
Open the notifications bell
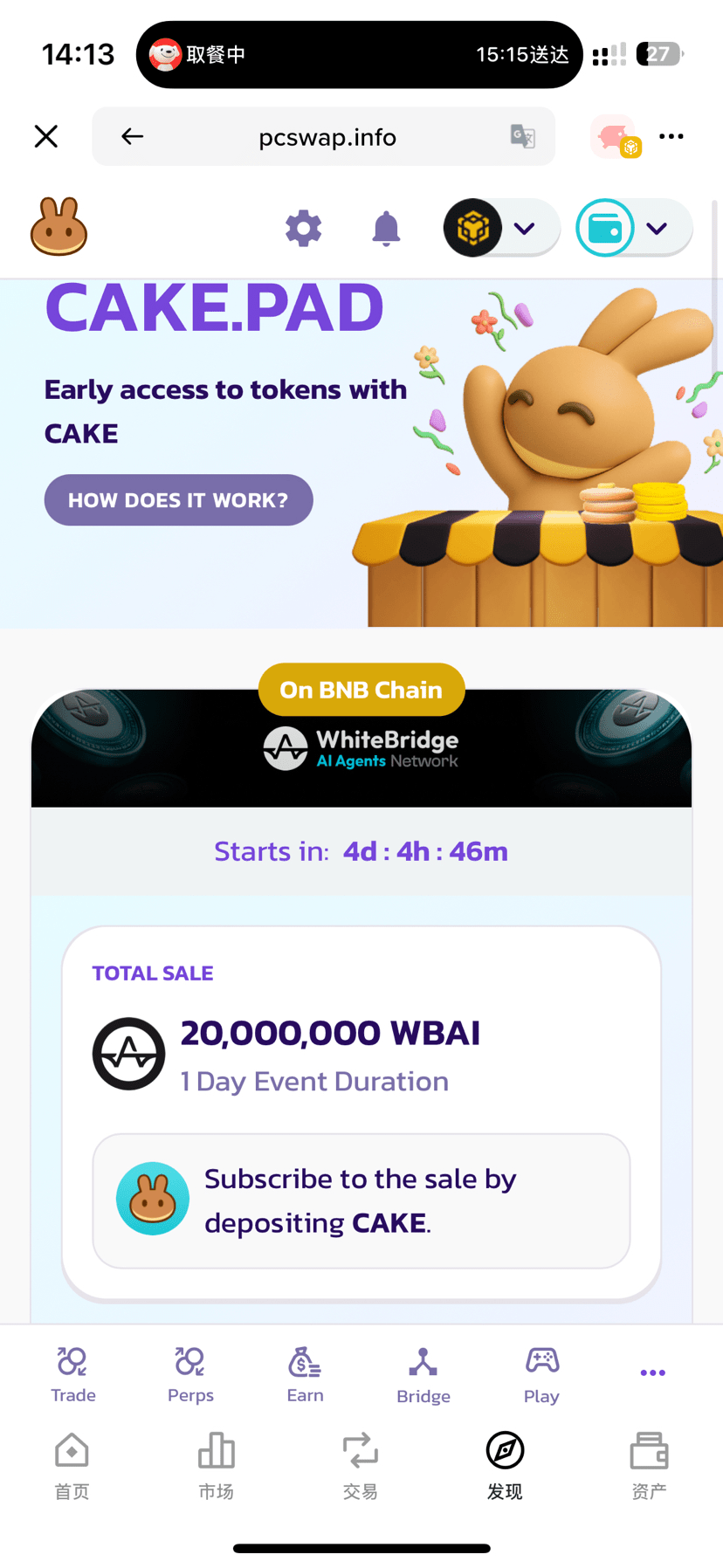[386, 229]
